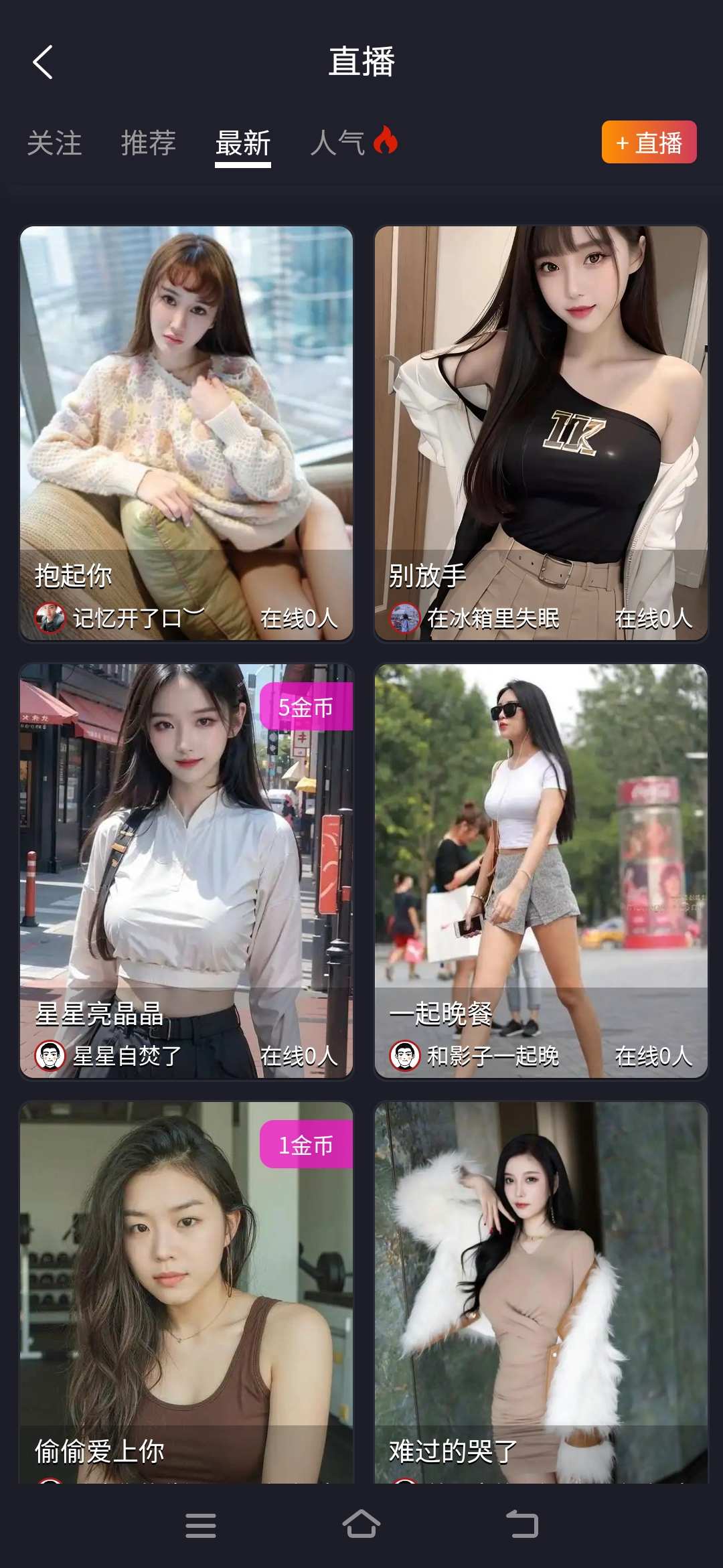Open the 别放手 live stream
723x1568 pixels.
point(539,402)
